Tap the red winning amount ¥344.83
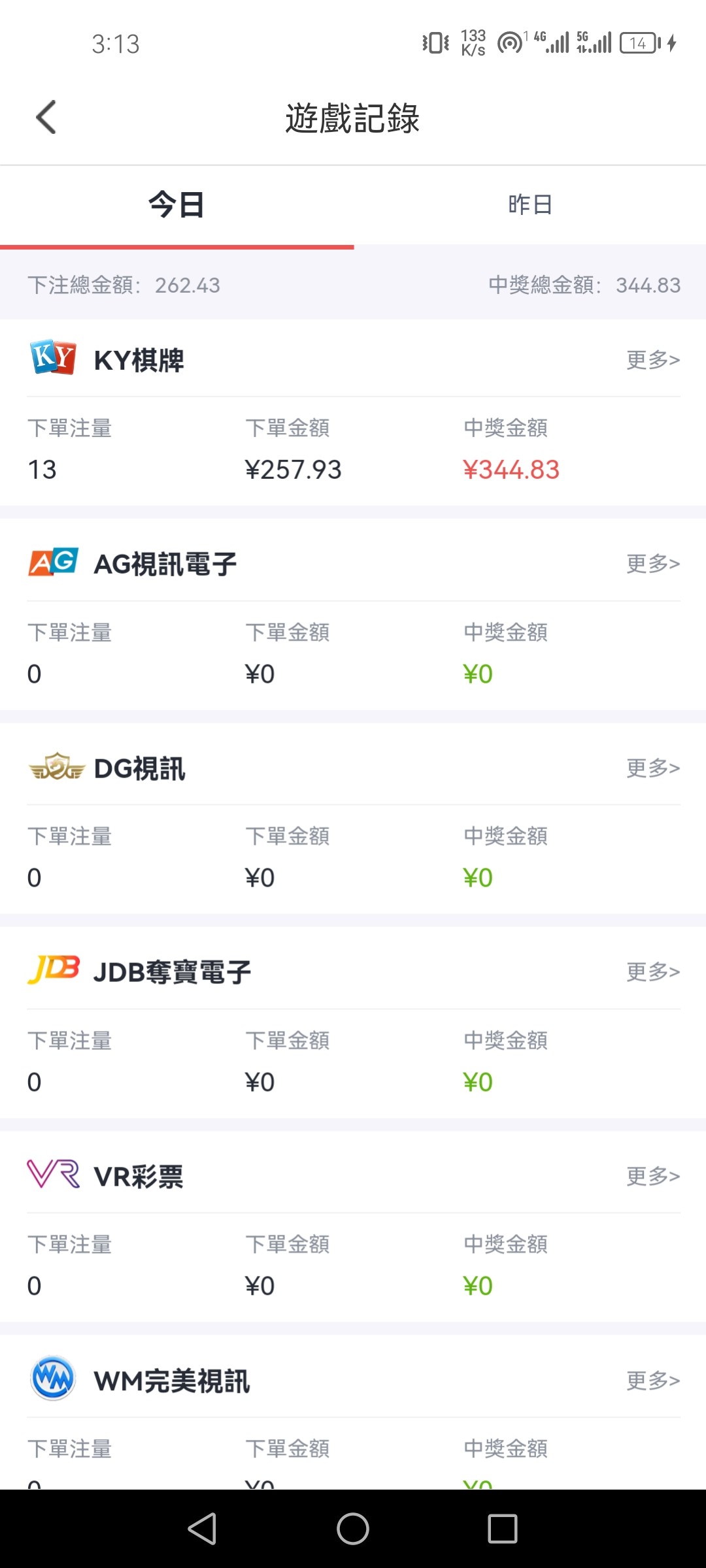This screenshot has width=706, height=1568. (x=511, y=469)
